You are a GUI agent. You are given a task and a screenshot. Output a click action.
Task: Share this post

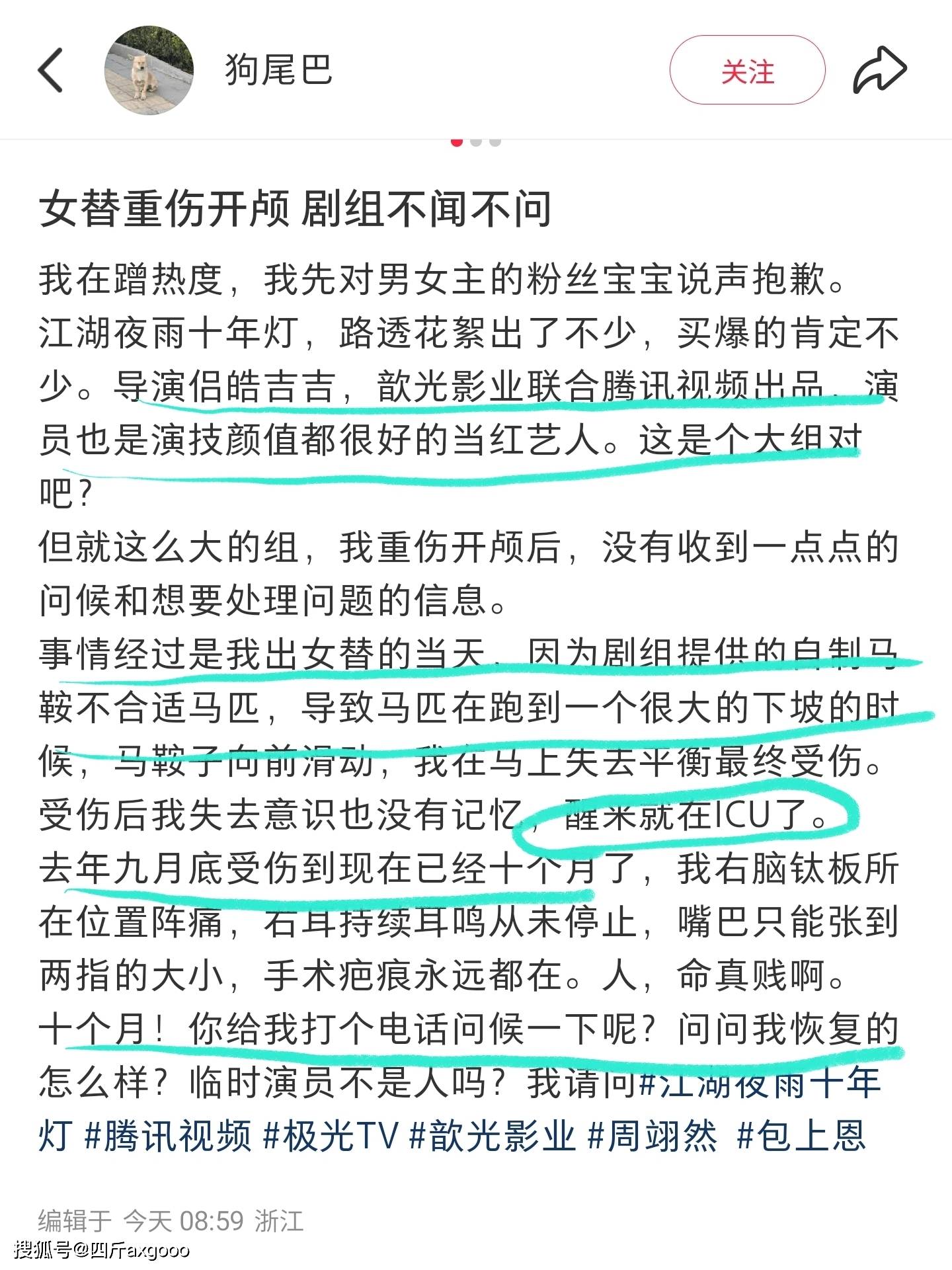879,71
